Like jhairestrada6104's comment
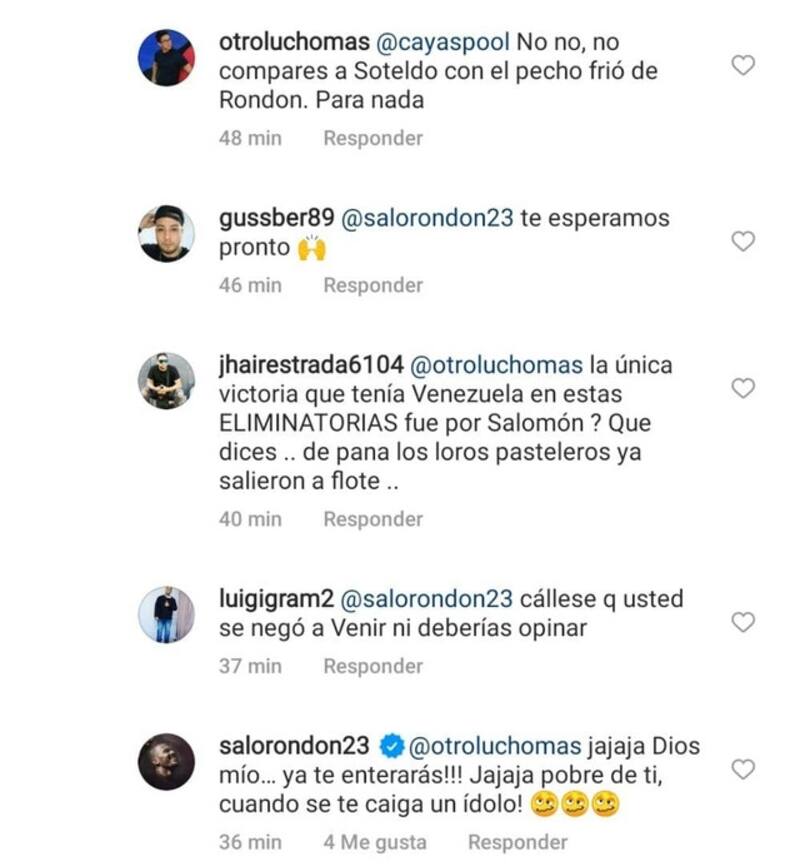Image resolution: width=800 pixels, height=866 pixels. [x=743, y=388]
